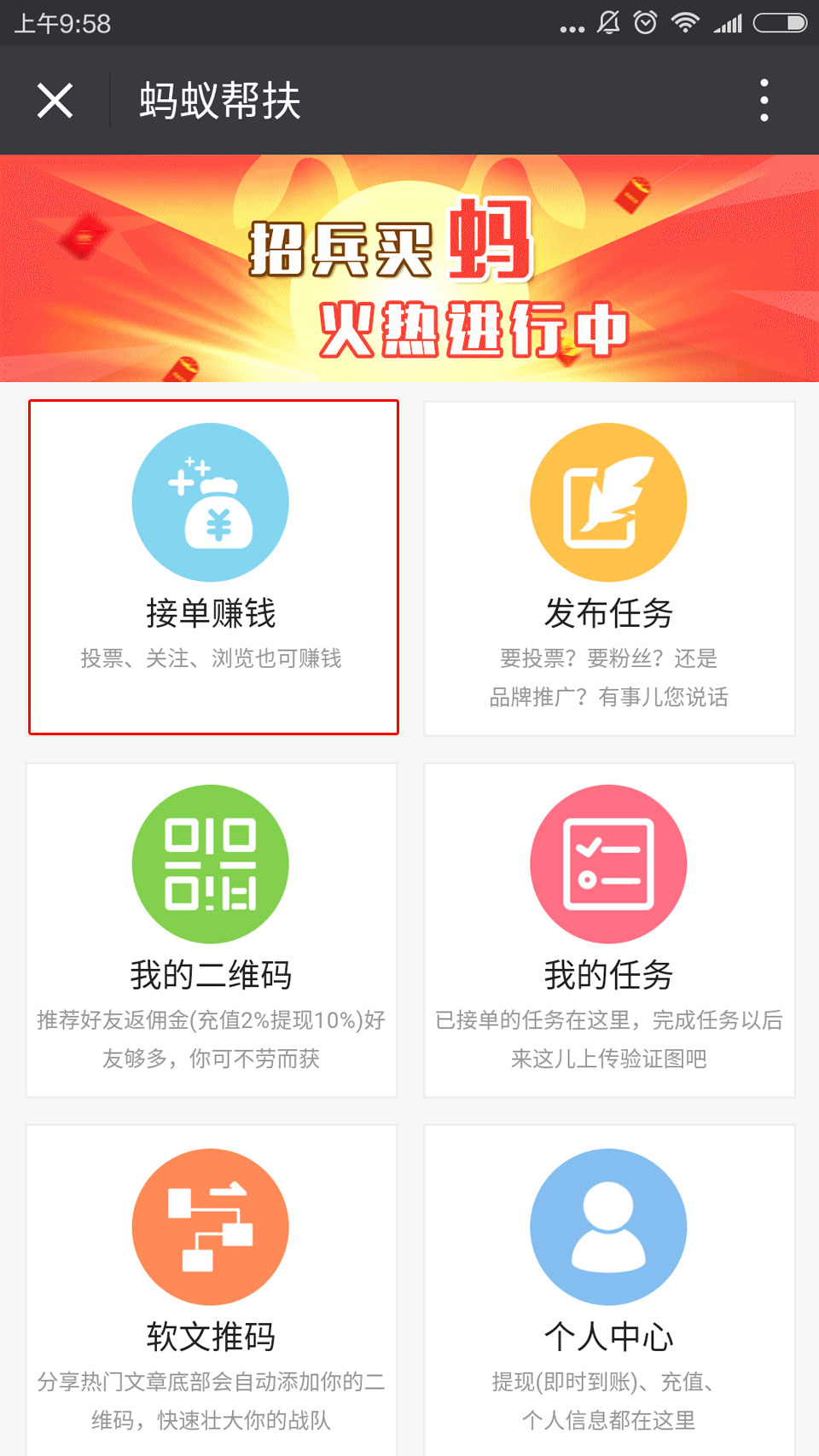Enter 个人中心 personal center

tap(609, 1288)
